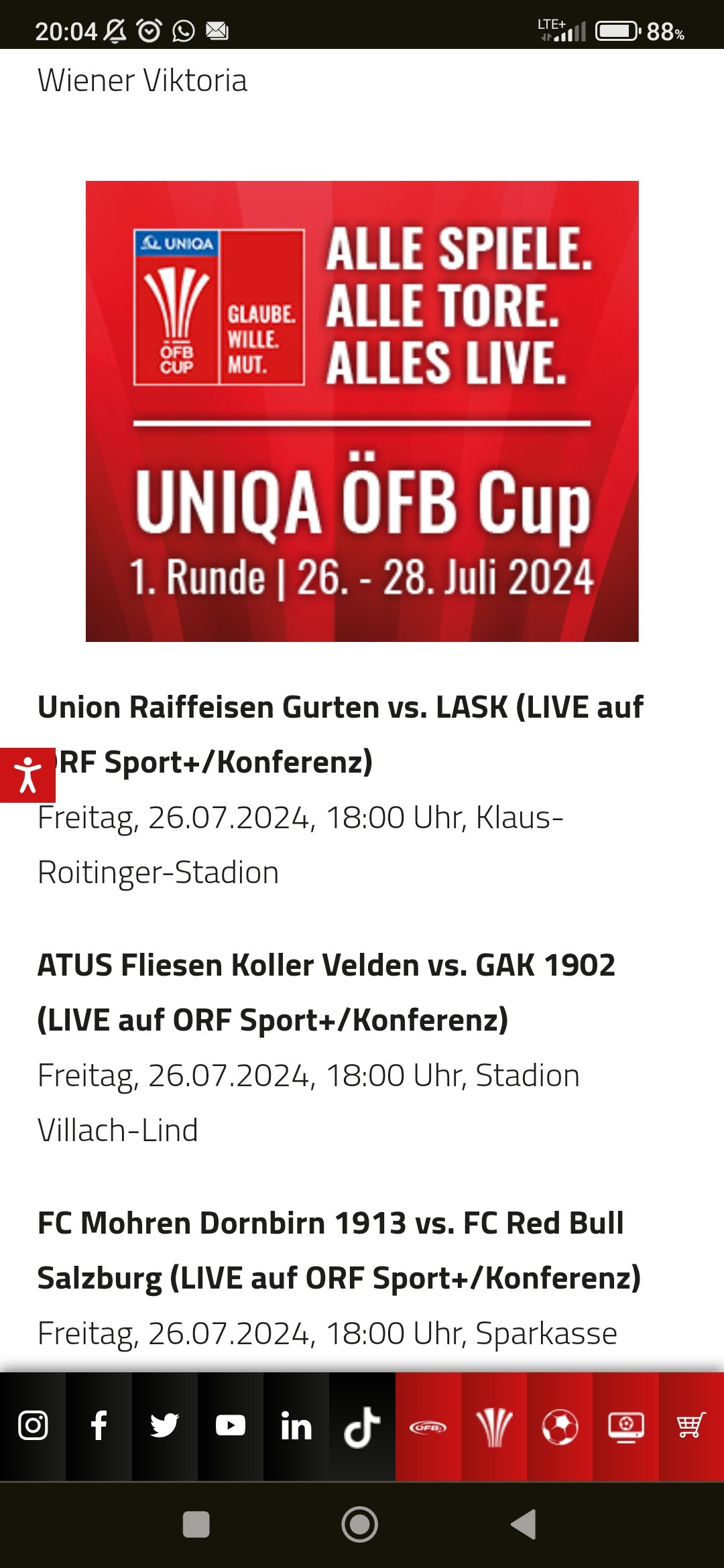724x1568 pixels.
Task: Open the TikTok icon
Action: (x=362, y=1426)
